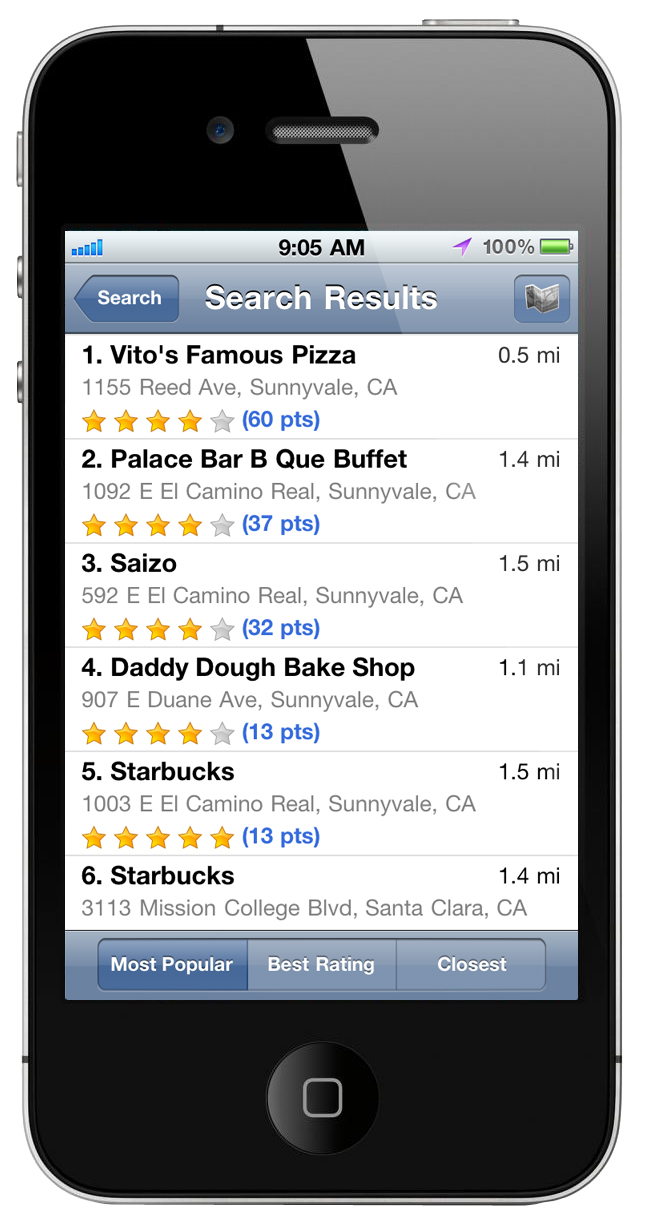Go back to Search
The image size is (648, 1224).
pos(127,298)
